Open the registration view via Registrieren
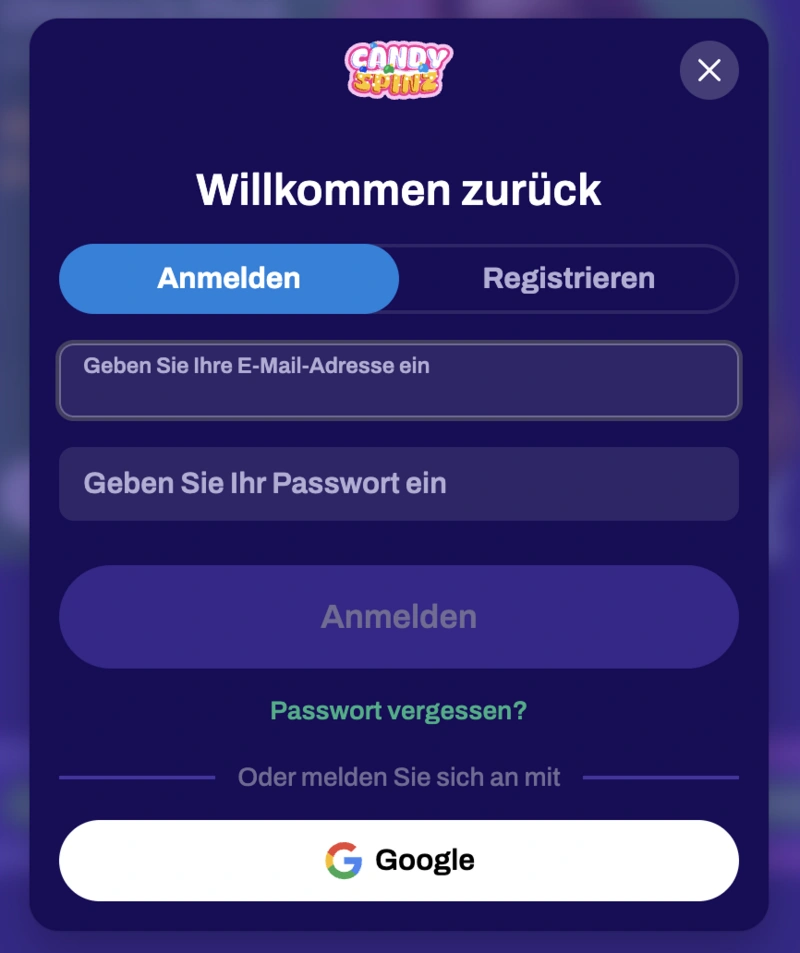The image size is (800, 953). pyautogui.click(x=568, y=279)
